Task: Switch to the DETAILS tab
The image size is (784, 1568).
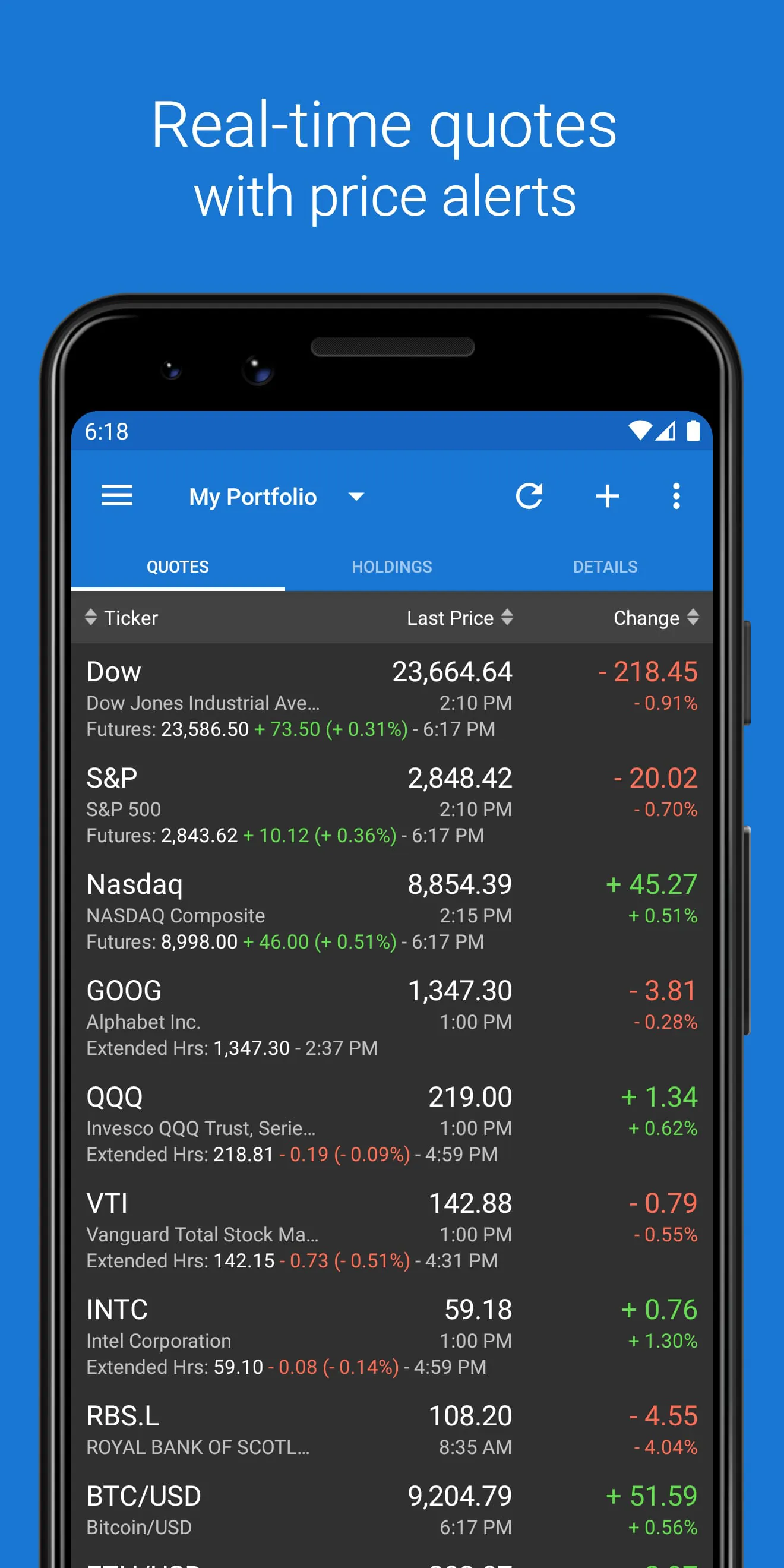Action: [x=606, y=566]
